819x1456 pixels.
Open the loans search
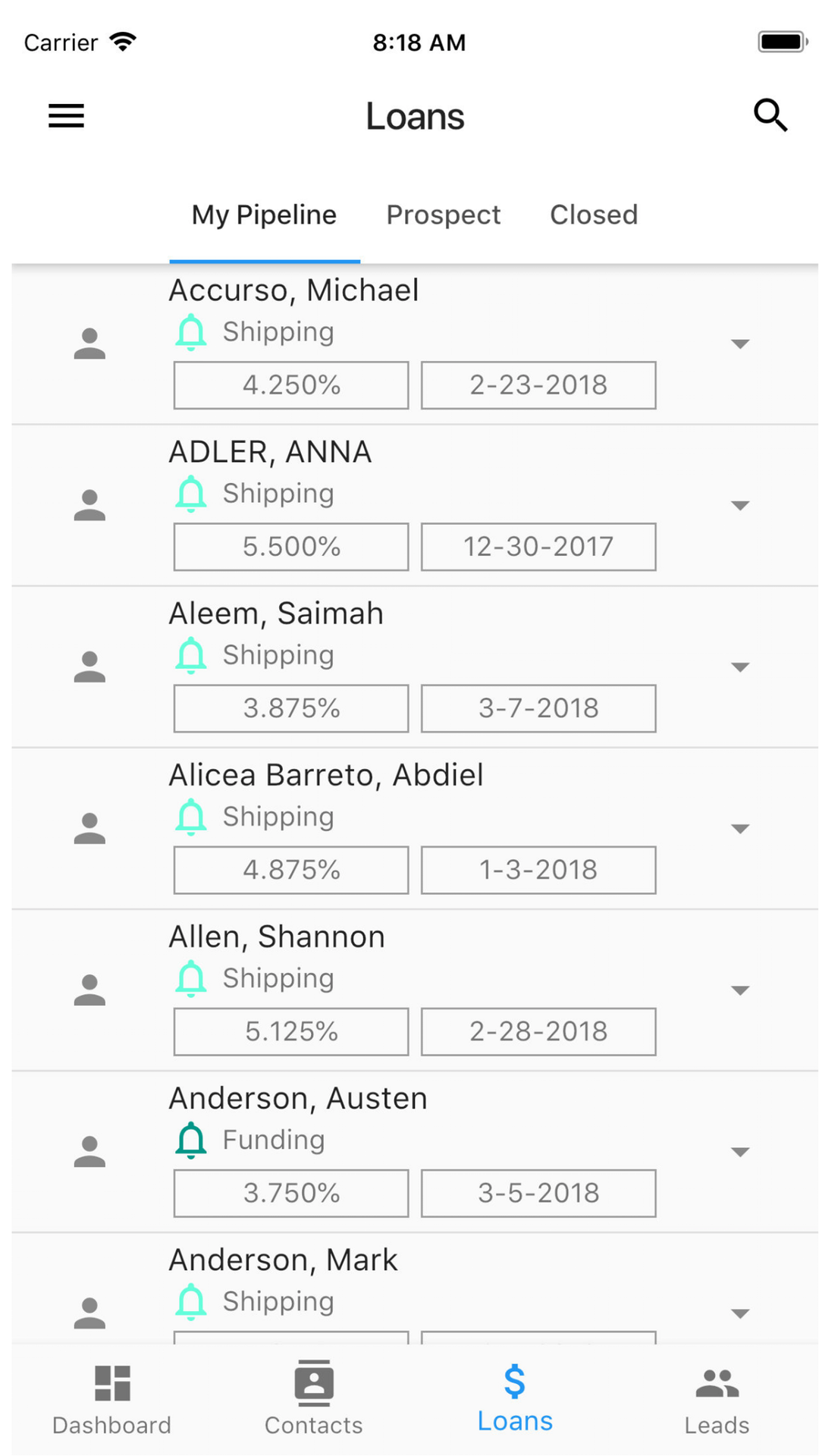coord(770,115)
